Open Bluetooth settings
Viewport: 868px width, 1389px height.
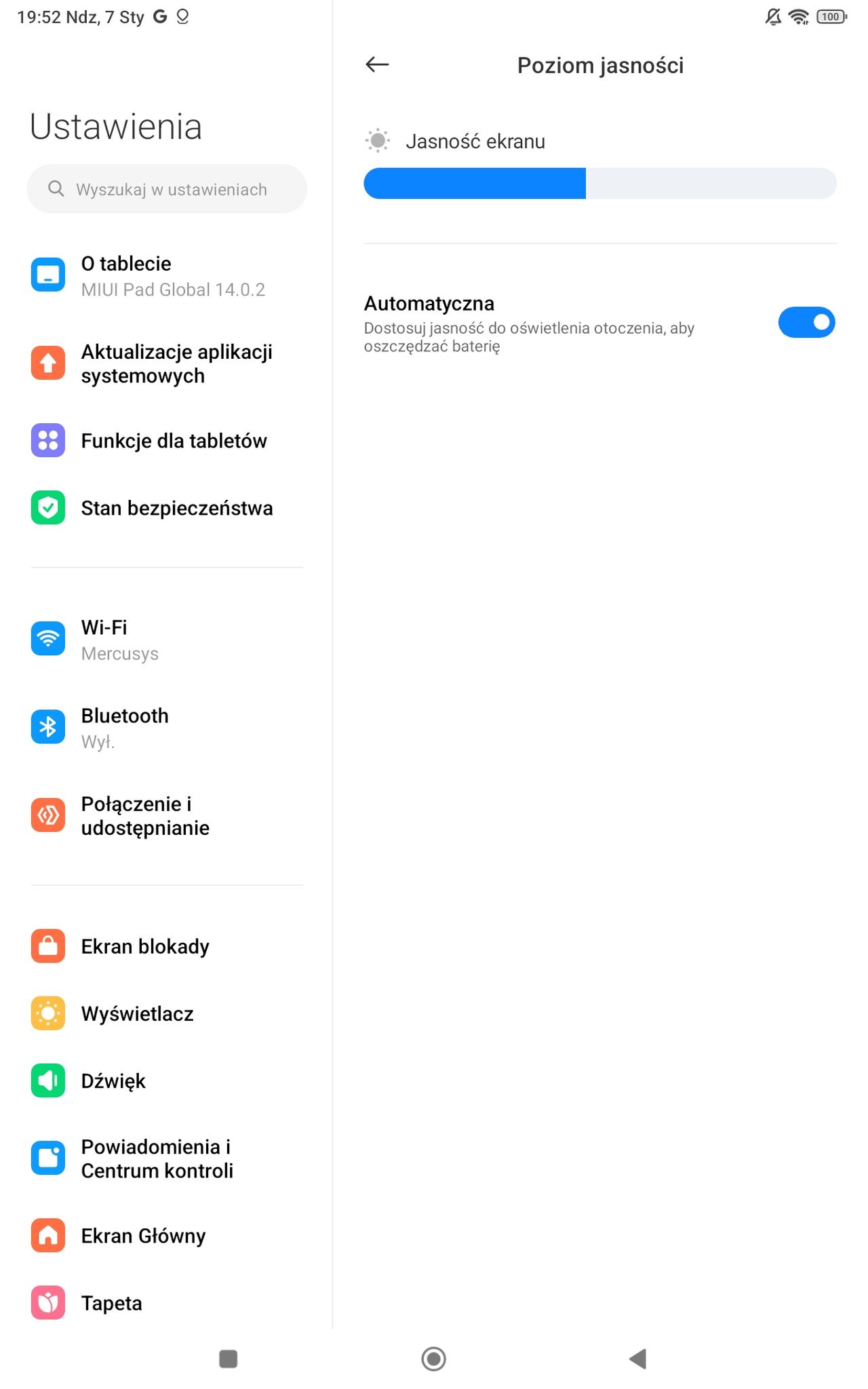tap(167, 728)
